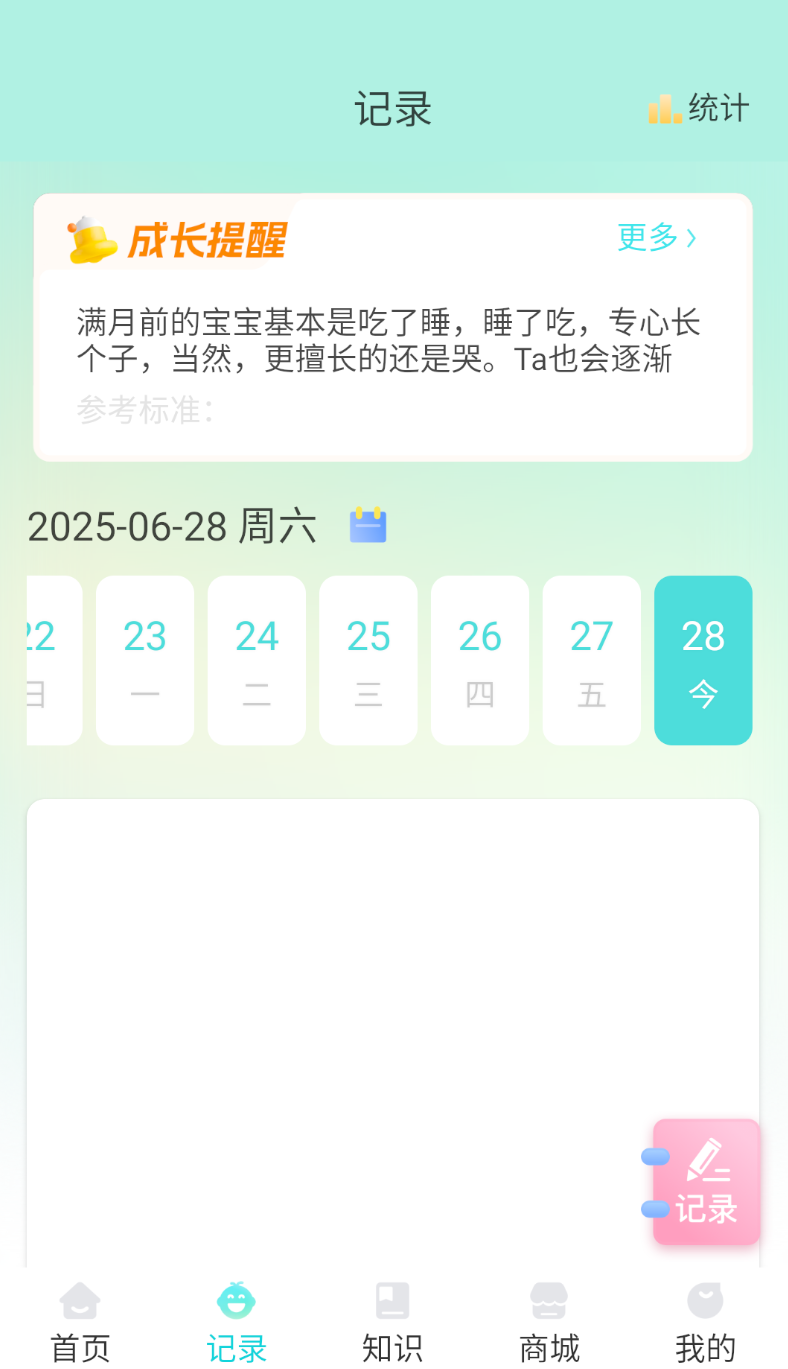Select date 22 Sunday

click(54, 660)
